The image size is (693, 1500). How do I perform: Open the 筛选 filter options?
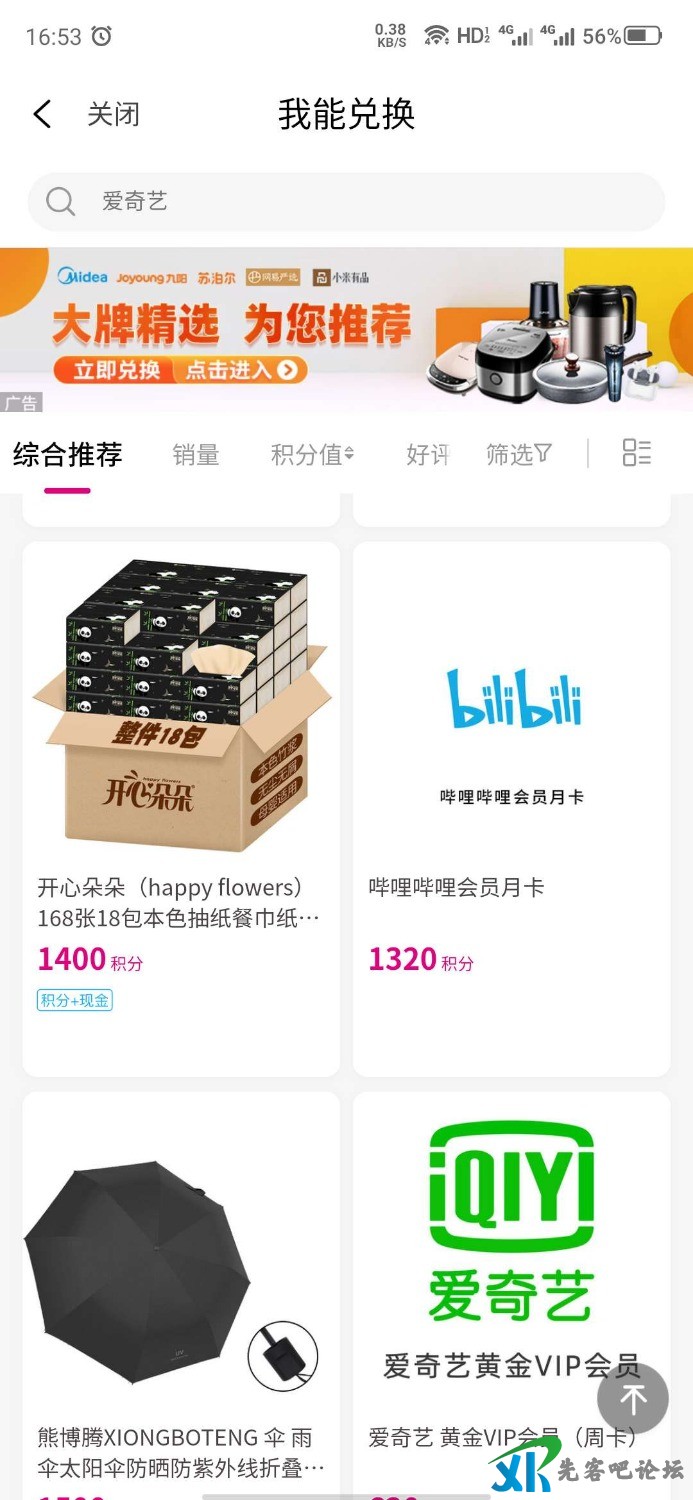518,455
